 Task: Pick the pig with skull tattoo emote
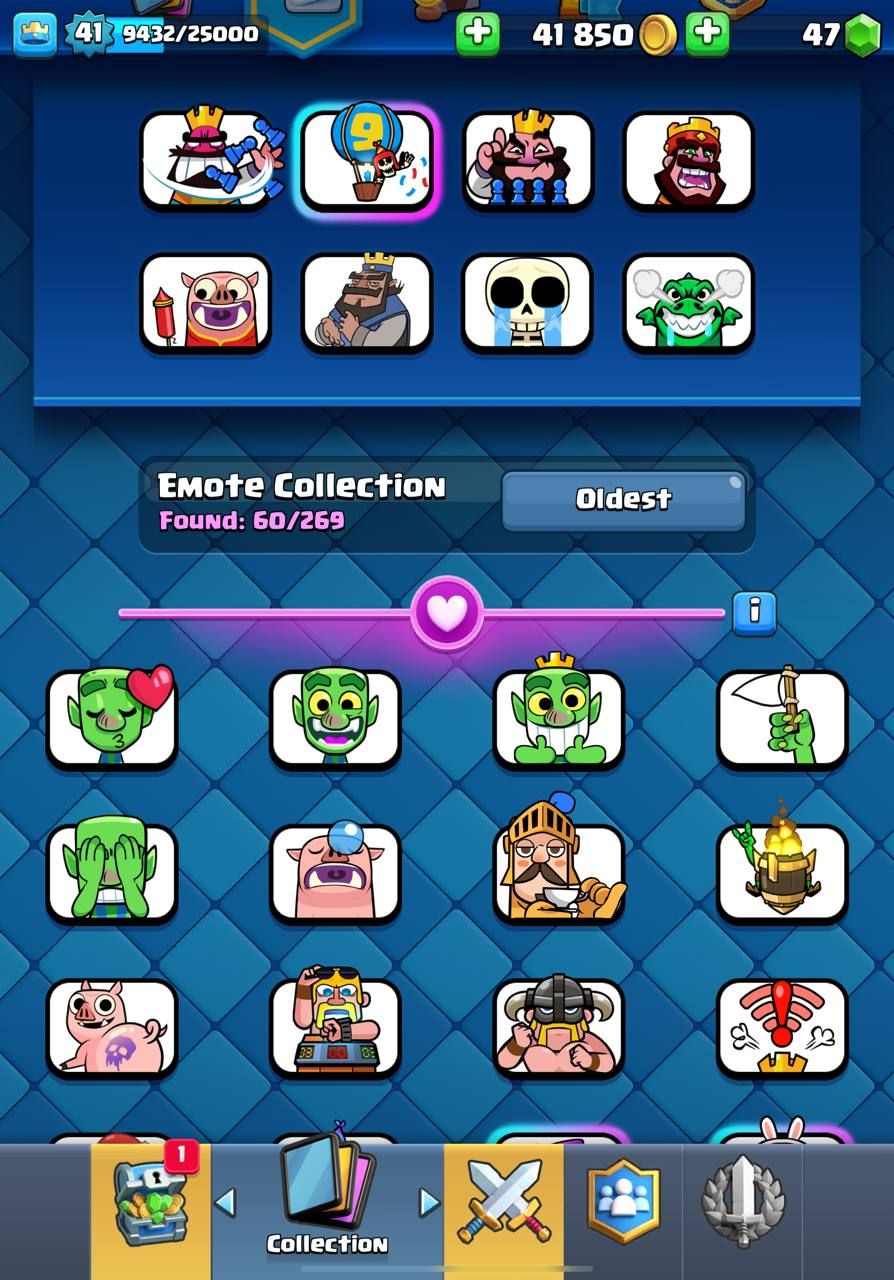pyautogui.click(x=112, y=1026)
